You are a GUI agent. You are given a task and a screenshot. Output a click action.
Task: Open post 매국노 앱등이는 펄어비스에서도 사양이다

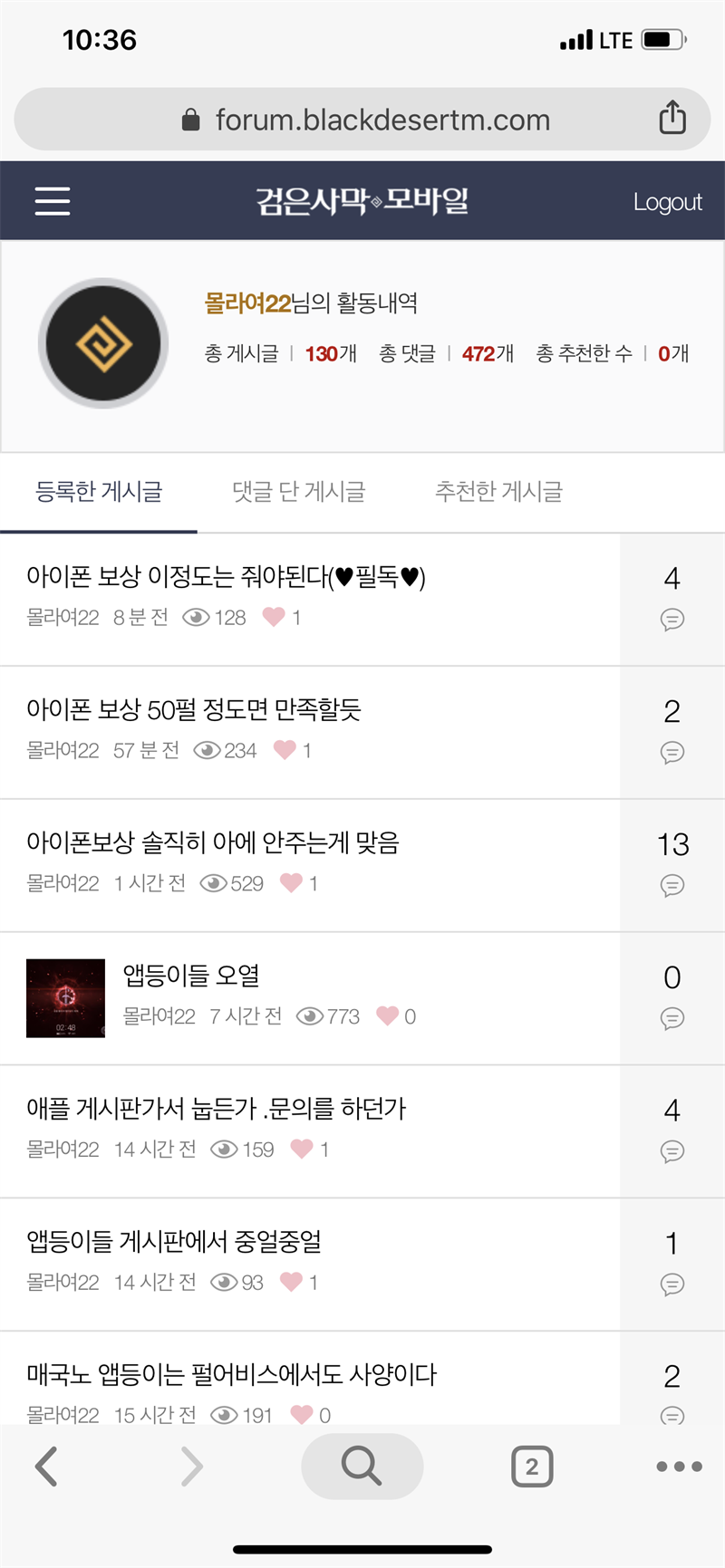pyautogui.click(x=231, y=1375)
